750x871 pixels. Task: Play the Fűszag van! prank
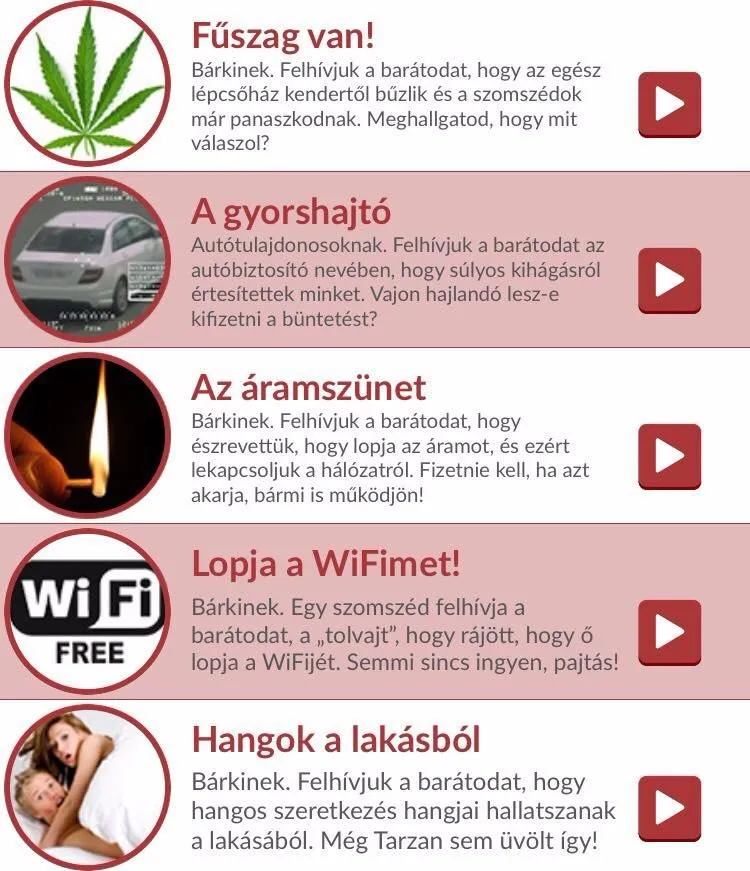[x=669, y=104]
